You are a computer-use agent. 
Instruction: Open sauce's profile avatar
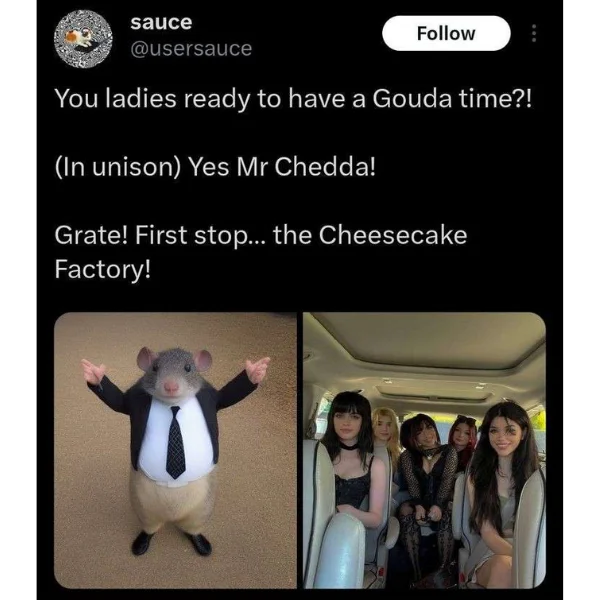point(83,38)
